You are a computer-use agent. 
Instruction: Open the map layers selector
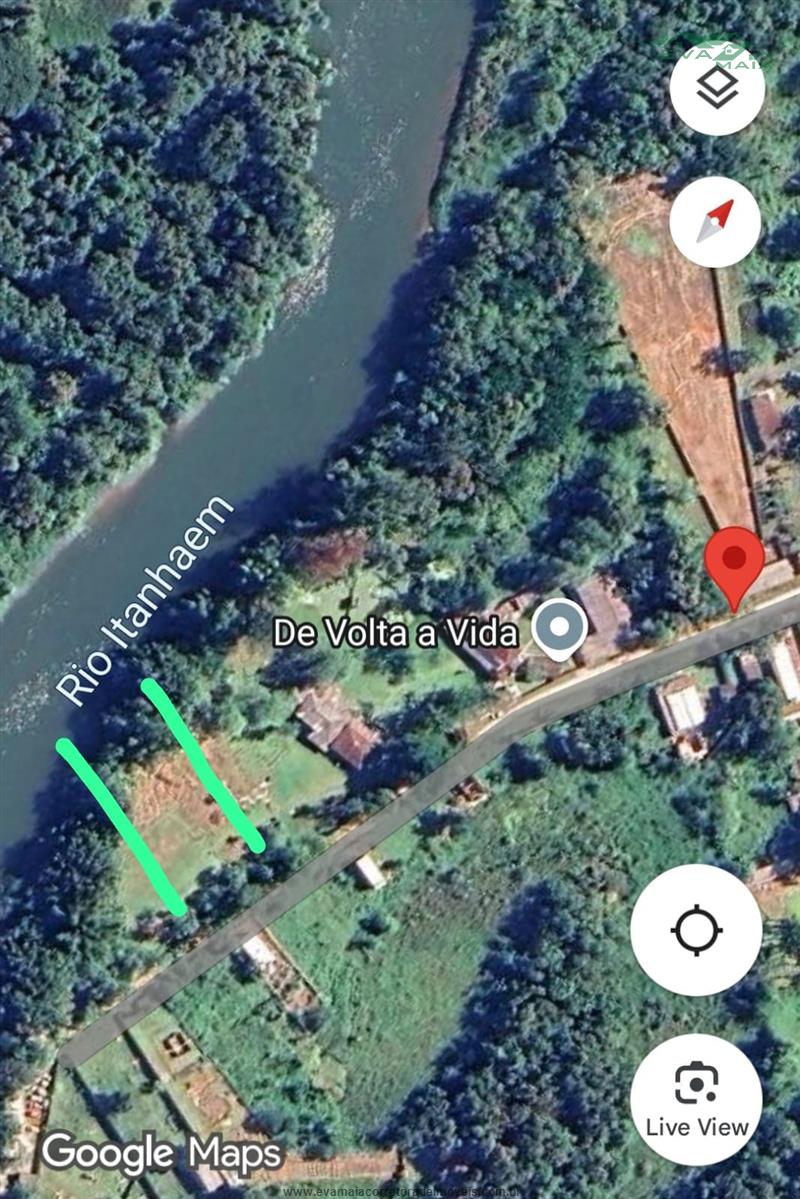pos(717,88)
